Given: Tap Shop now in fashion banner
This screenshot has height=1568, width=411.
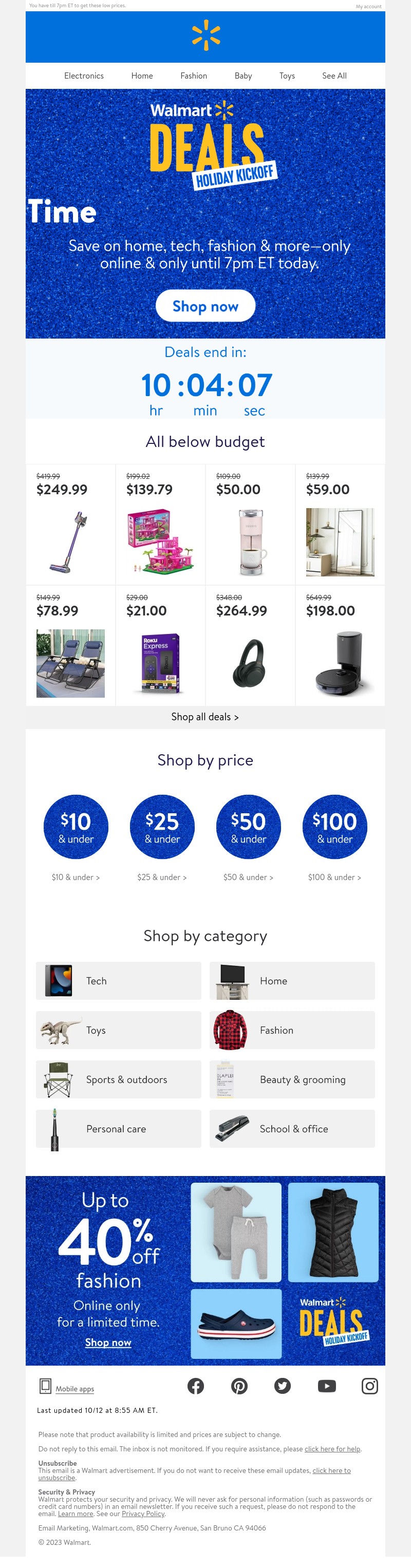Looking at the screenshot, I should click(x=108, y=1342).
